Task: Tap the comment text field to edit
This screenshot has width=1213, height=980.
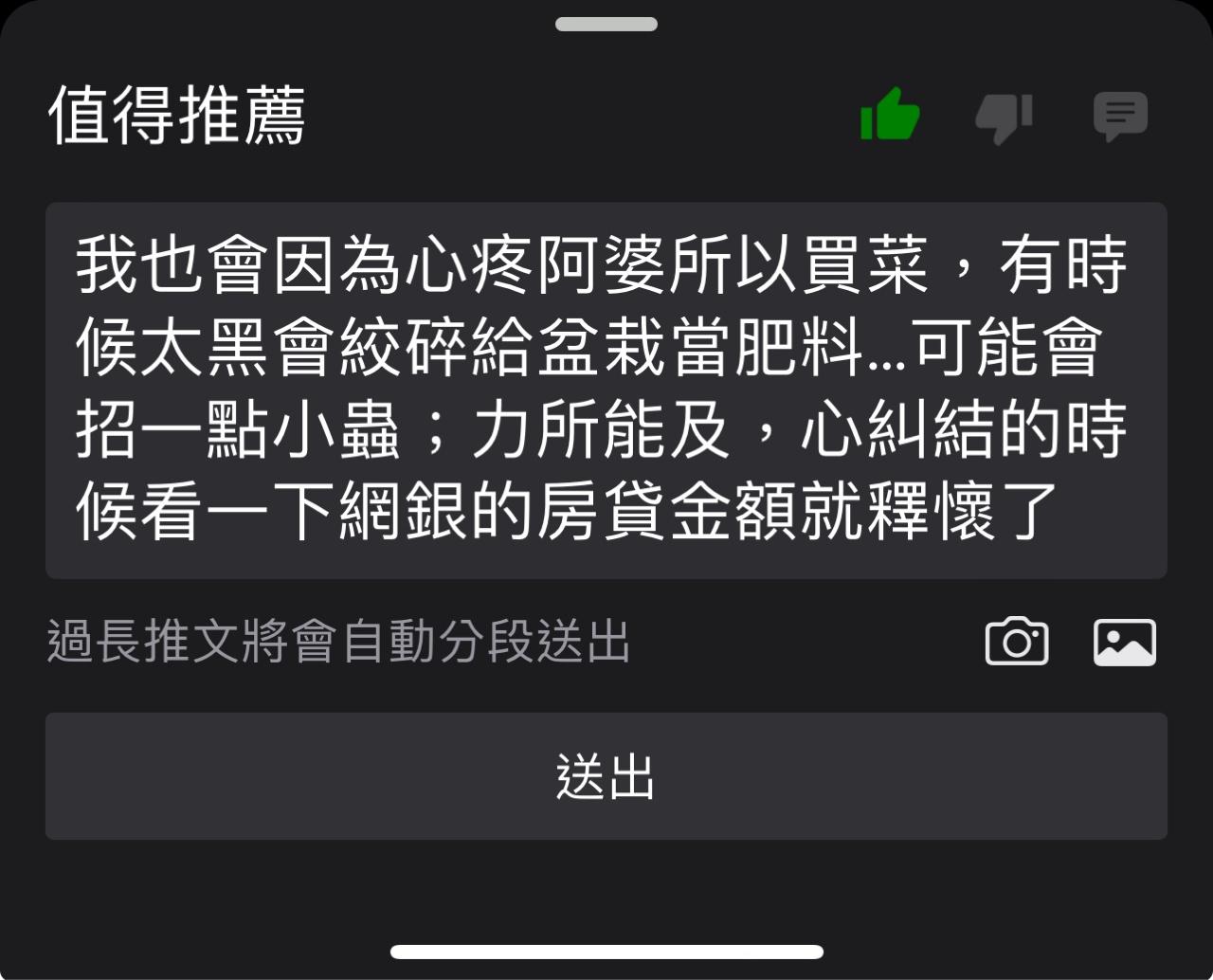Action: [606, 390]
